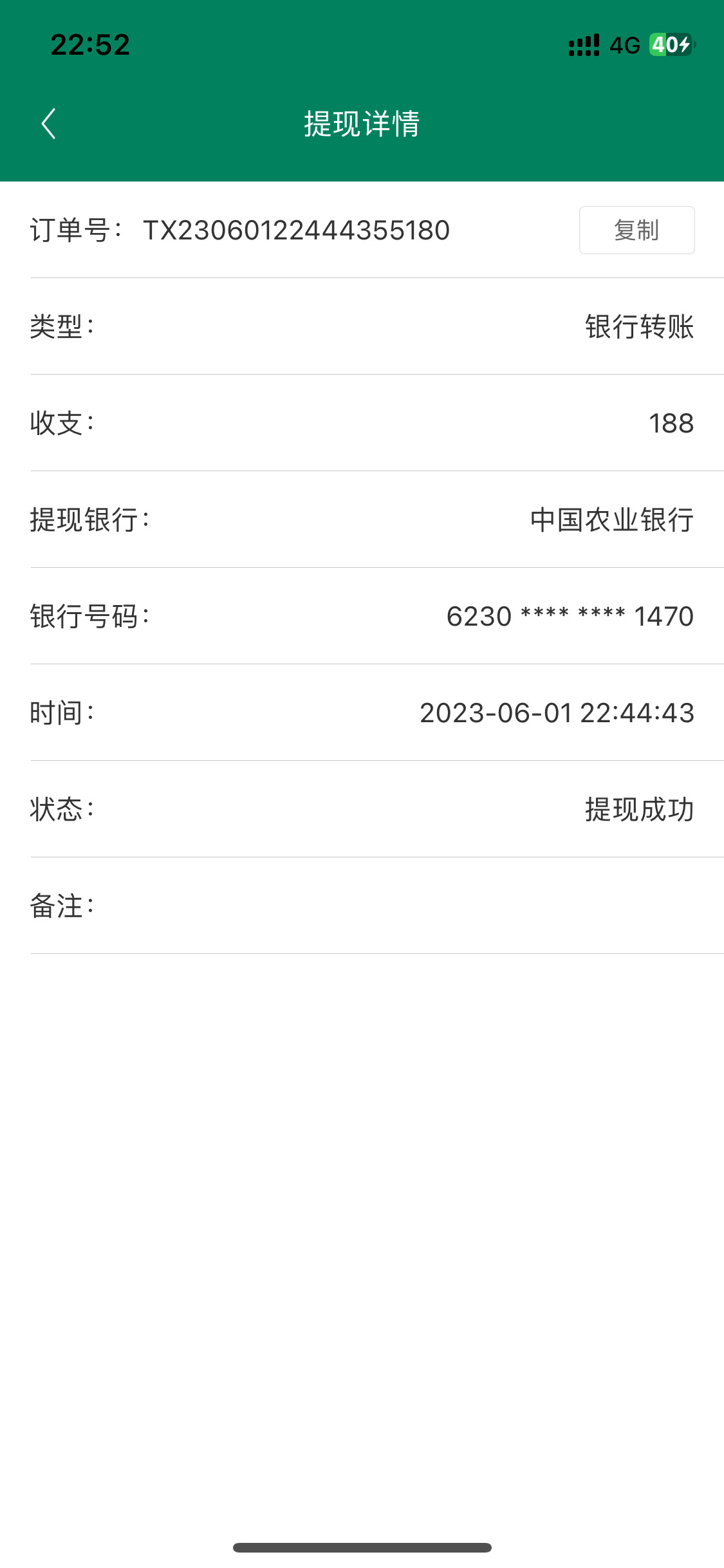Image resolution: width=724 pixels, height=1568 pixels.
Task: Go back from the 提现详情 page
Action: point(49,124)
